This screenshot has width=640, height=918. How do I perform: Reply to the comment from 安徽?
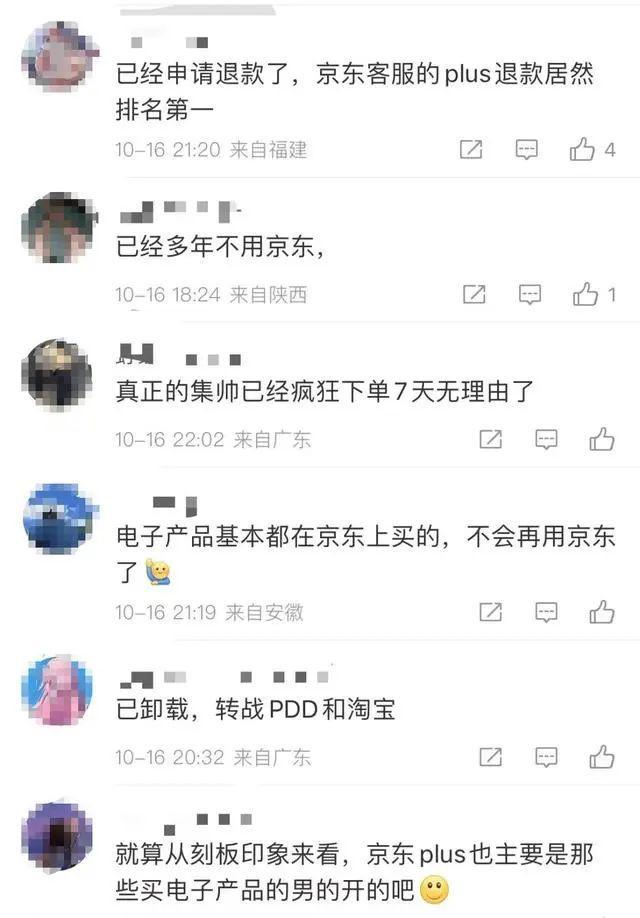point(546,612)
